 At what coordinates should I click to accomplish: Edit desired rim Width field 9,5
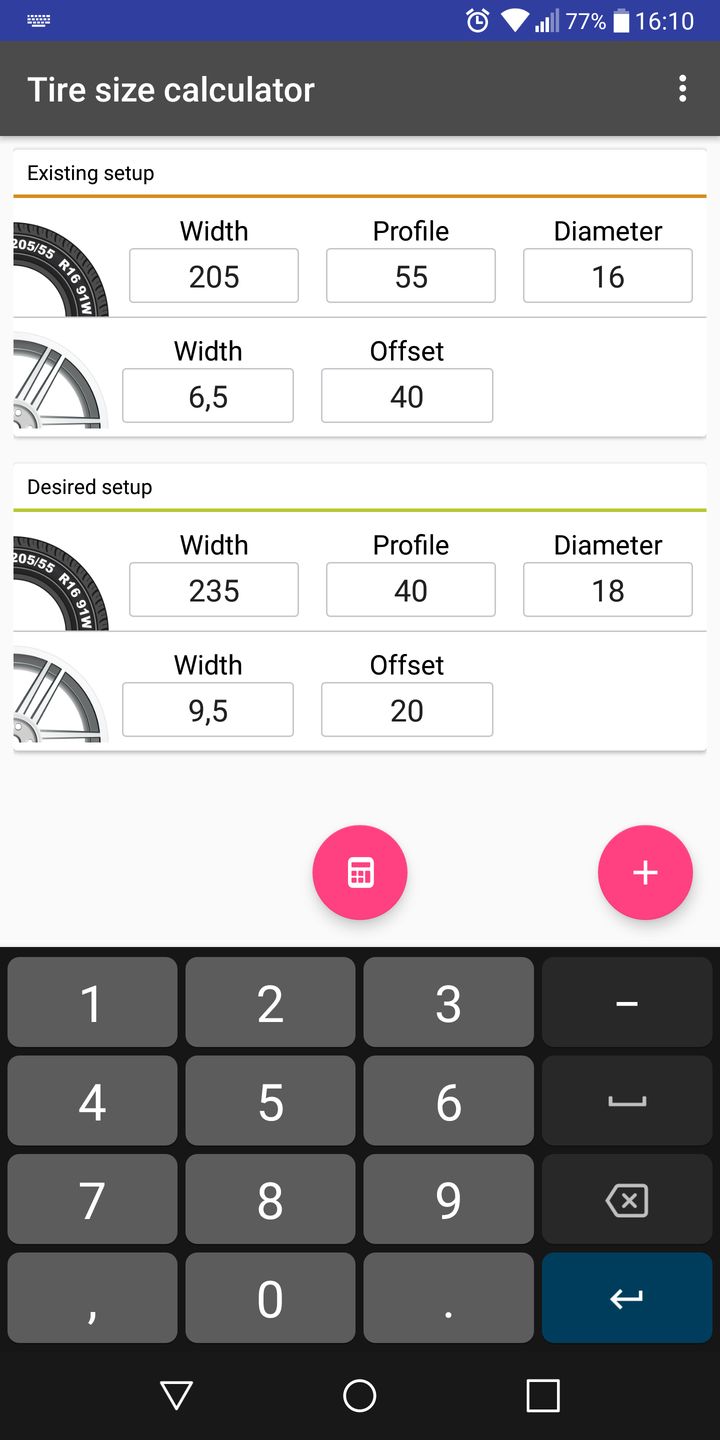click(x=208, y=711)
